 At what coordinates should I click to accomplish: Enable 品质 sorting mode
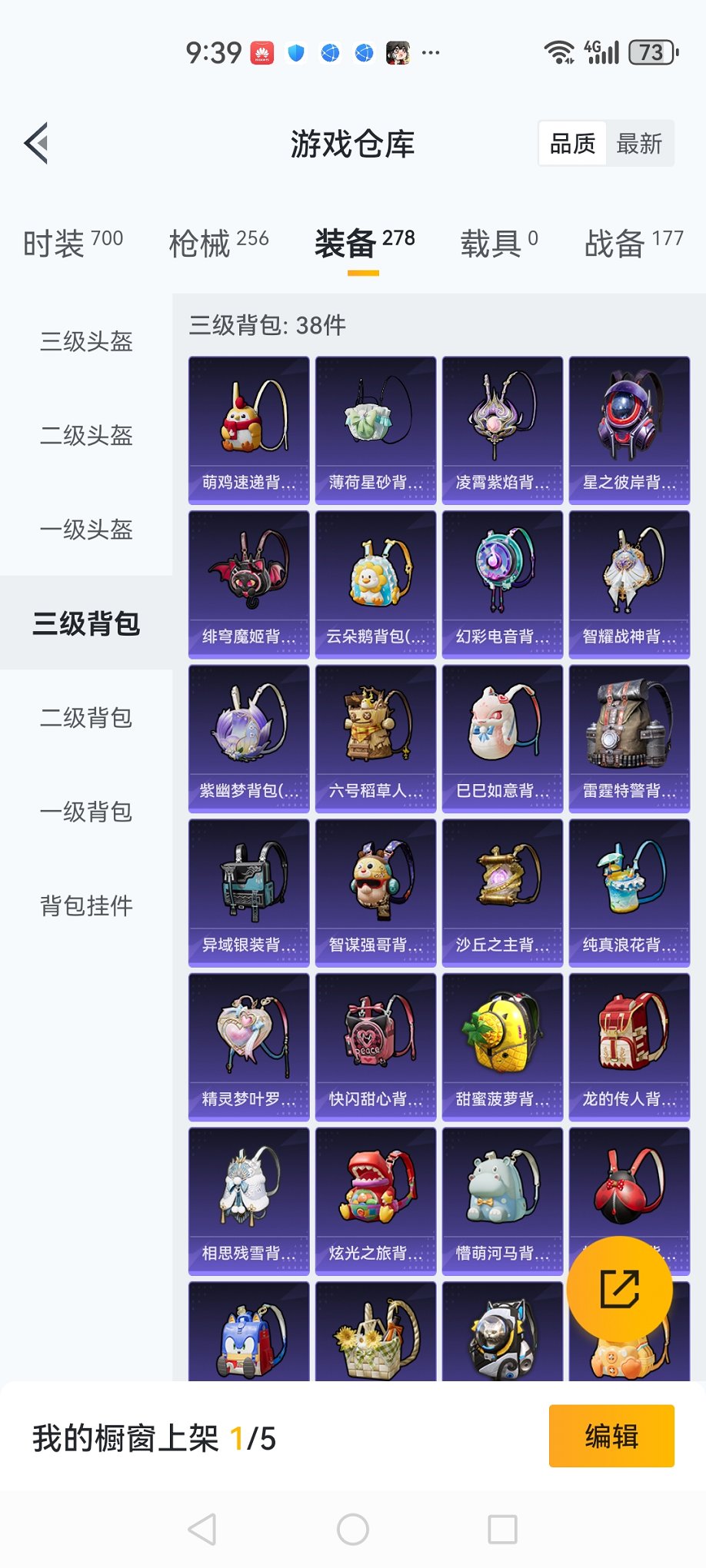coord(571,143)
